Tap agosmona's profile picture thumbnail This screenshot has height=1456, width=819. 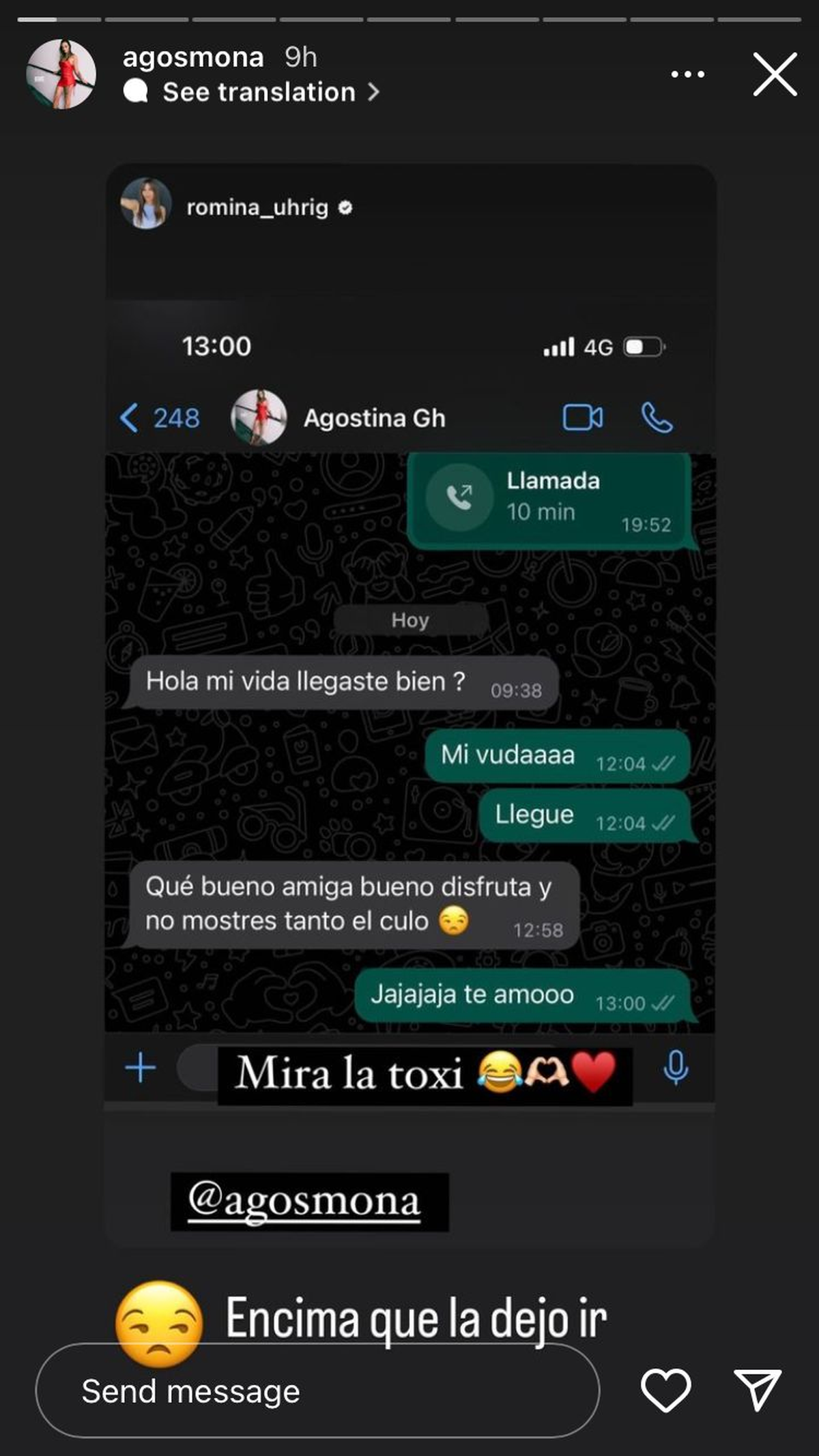tap(61, 74)
